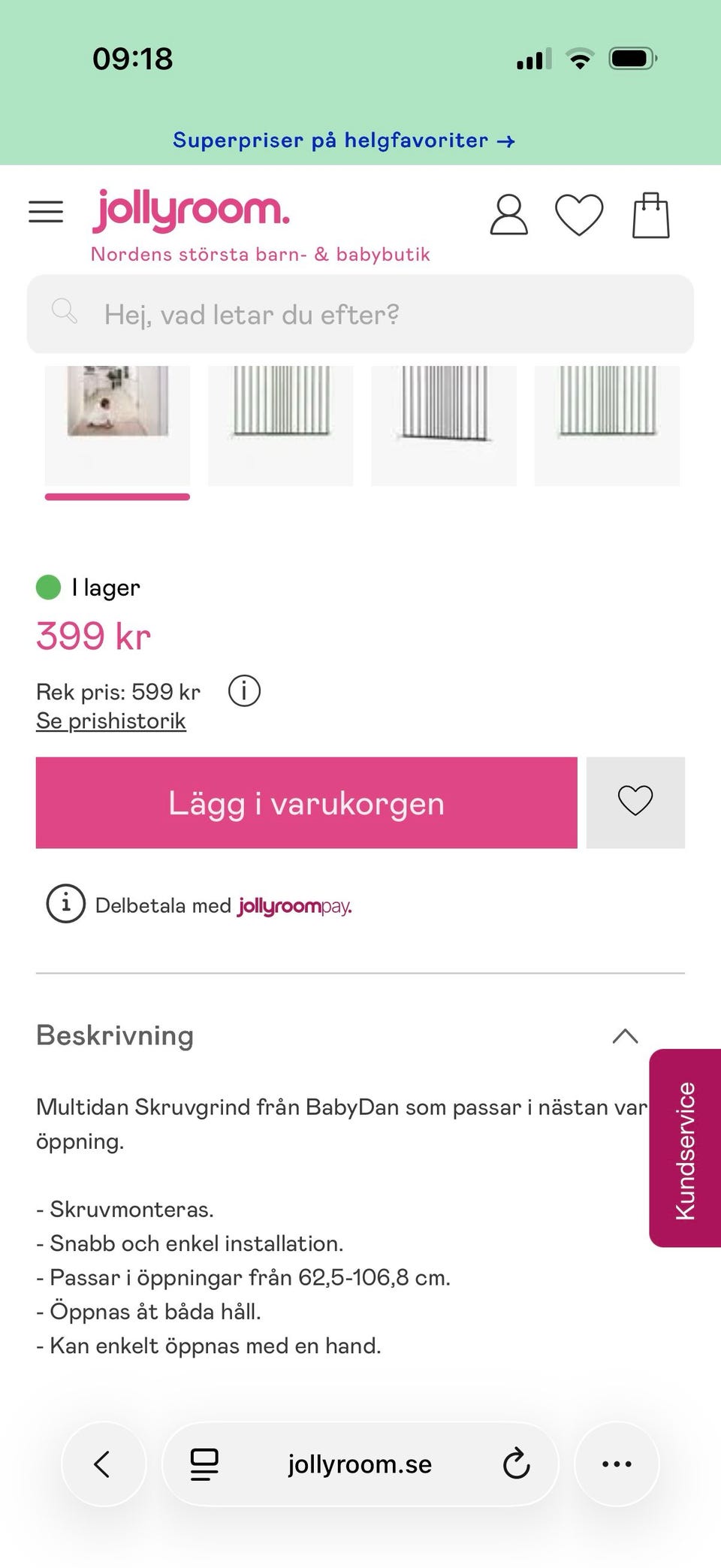The image size is (721, 1568).
Task: Open the Se prishistorik link
Action: [x=111, y=720]
